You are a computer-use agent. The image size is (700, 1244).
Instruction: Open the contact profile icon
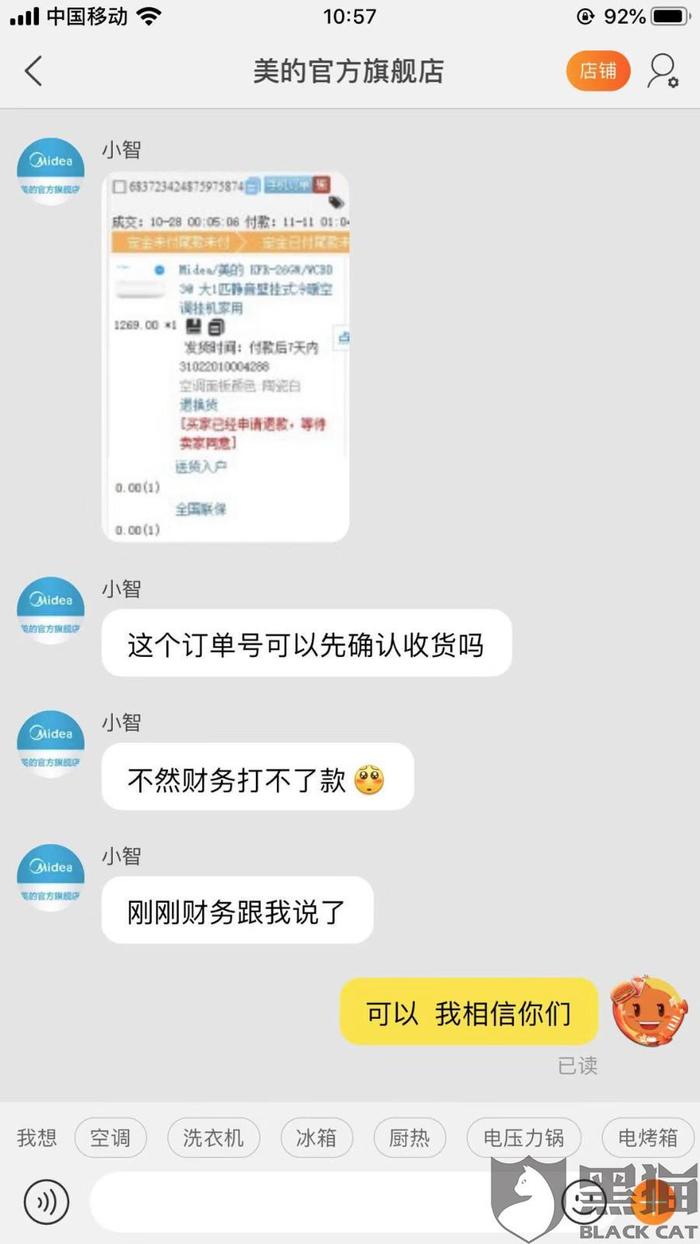click(x=662, y=71)
